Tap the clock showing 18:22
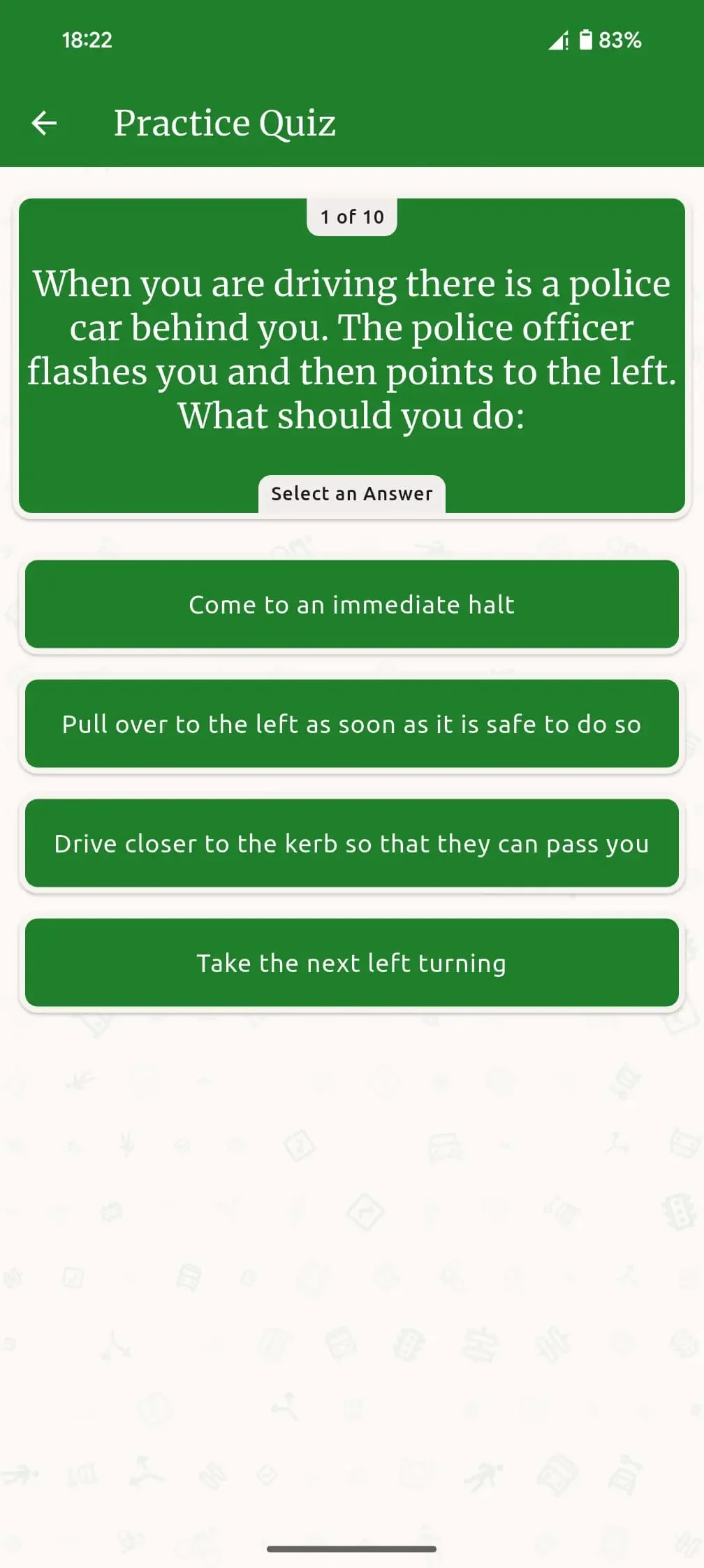Image resolution: width=704 pixels, height=1568 pixels. click(x=85, y=40)
